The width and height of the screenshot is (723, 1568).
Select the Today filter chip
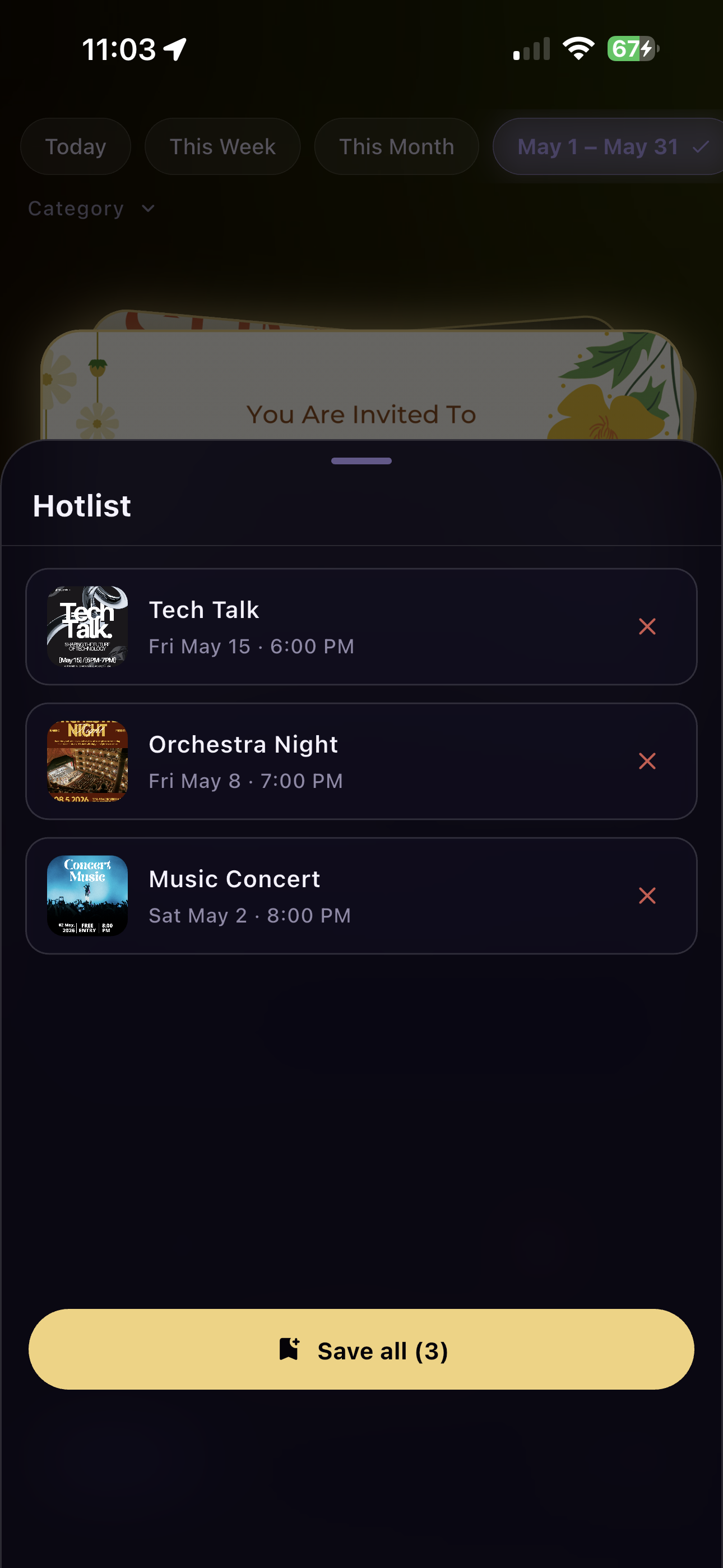click(75, 146)
